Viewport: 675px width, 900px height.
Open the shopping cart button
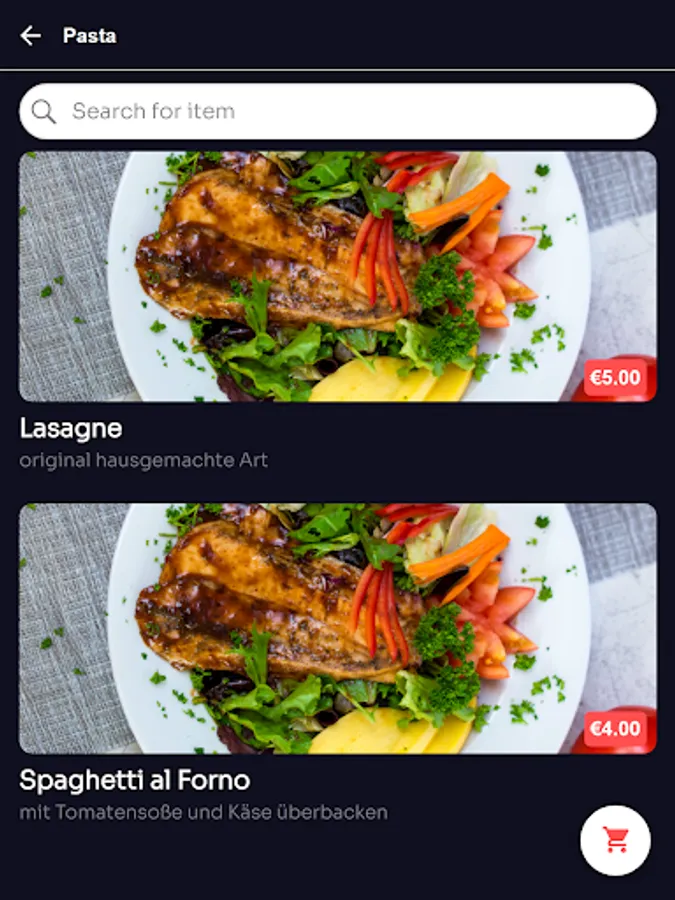tap(616, 840)
